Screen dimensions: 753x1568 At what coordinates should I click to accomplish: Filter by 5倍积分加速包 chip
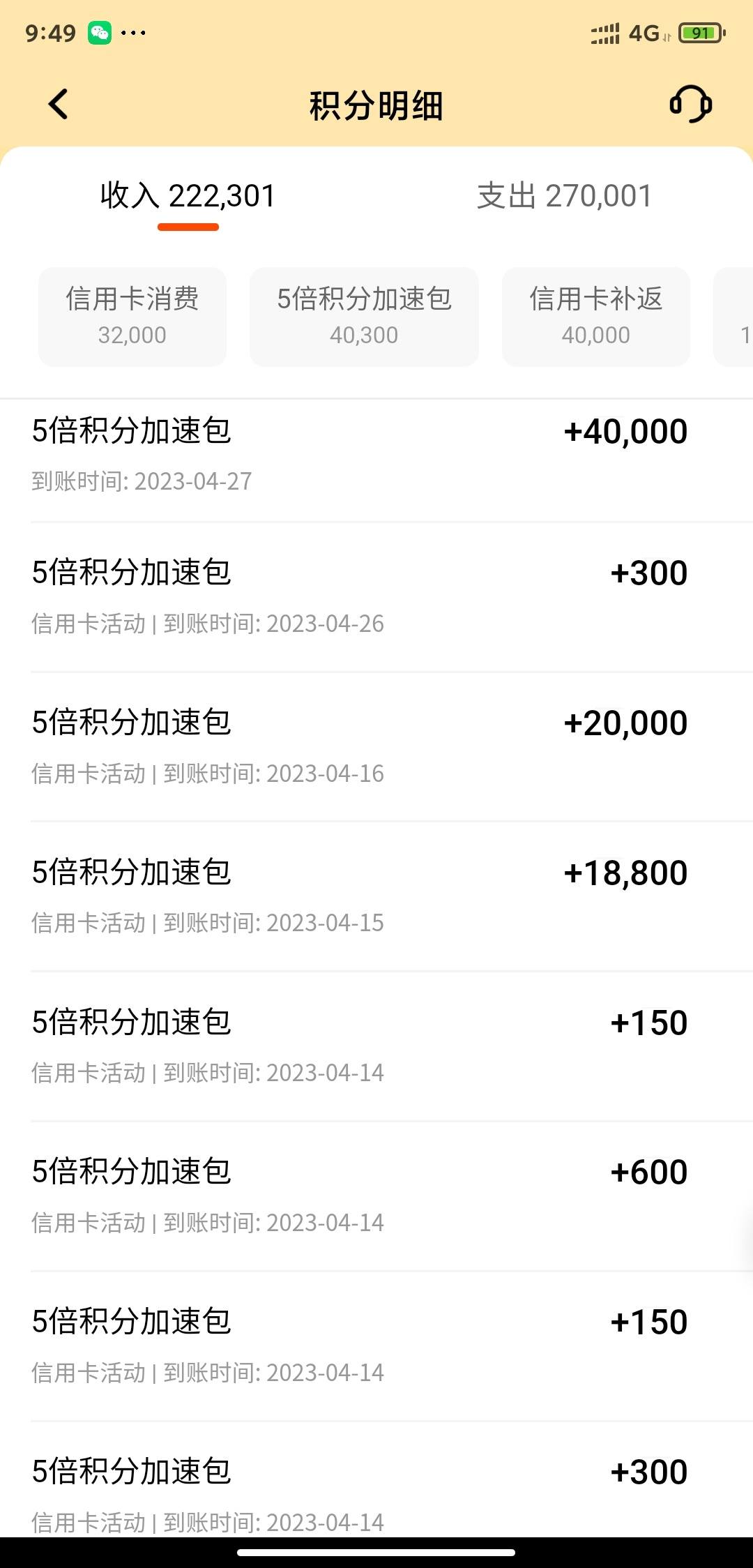(x=364, y=317)
